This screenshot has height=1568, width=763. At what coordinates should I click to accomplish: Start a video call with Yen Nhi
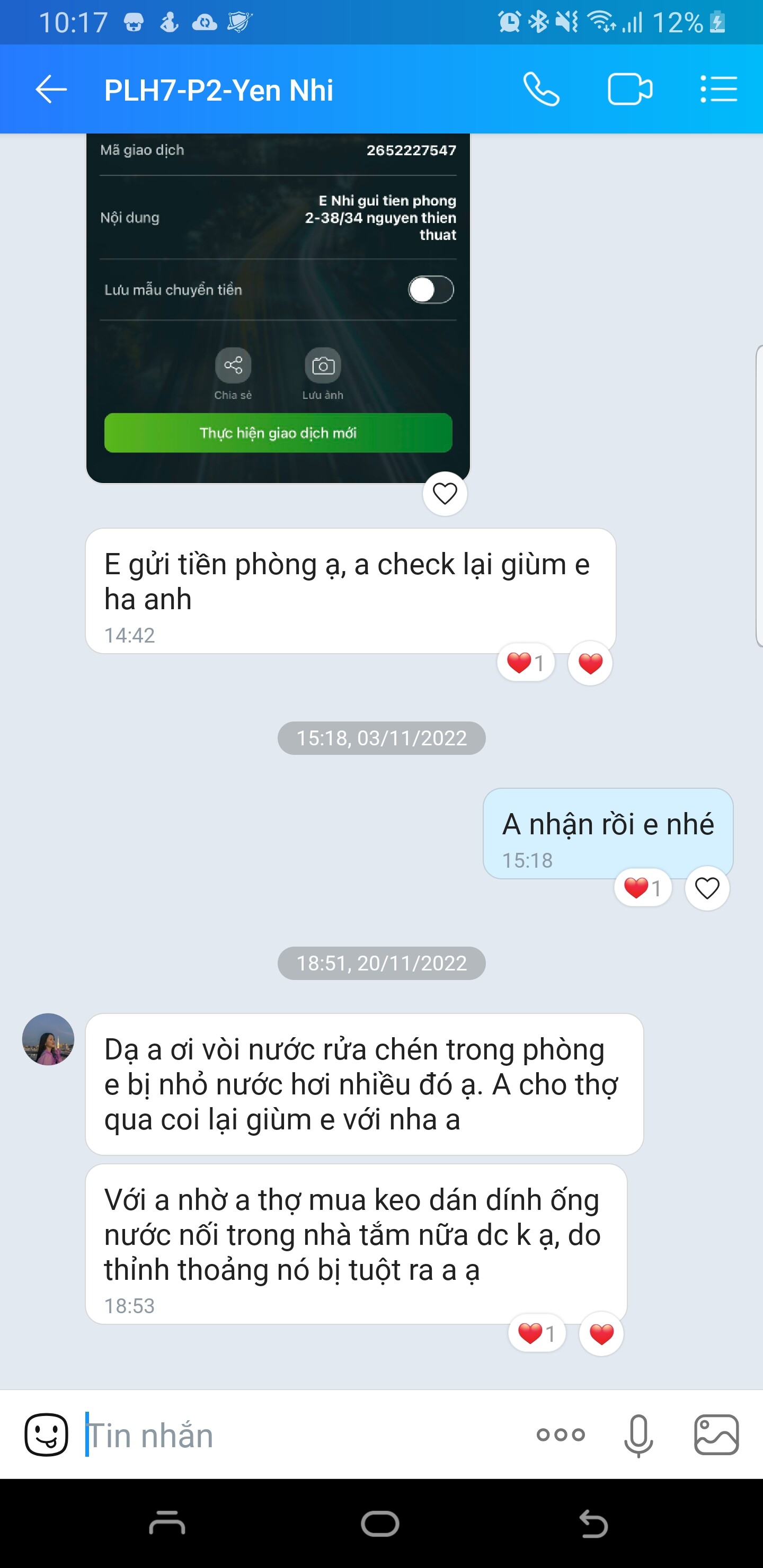point(629,90)
